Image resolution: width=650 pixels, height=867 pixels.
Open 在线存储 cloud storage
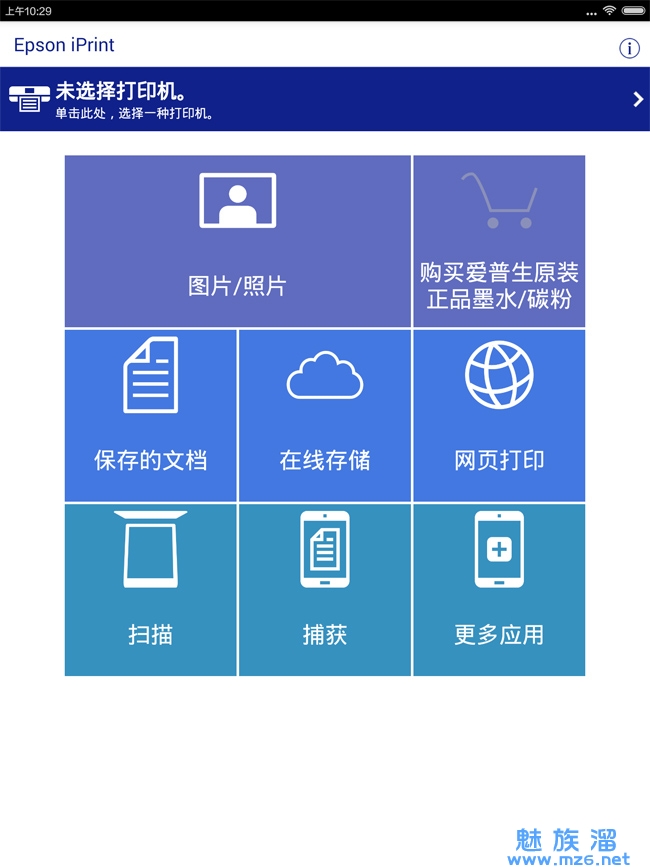pyautogui.click(x=325, y=415)
